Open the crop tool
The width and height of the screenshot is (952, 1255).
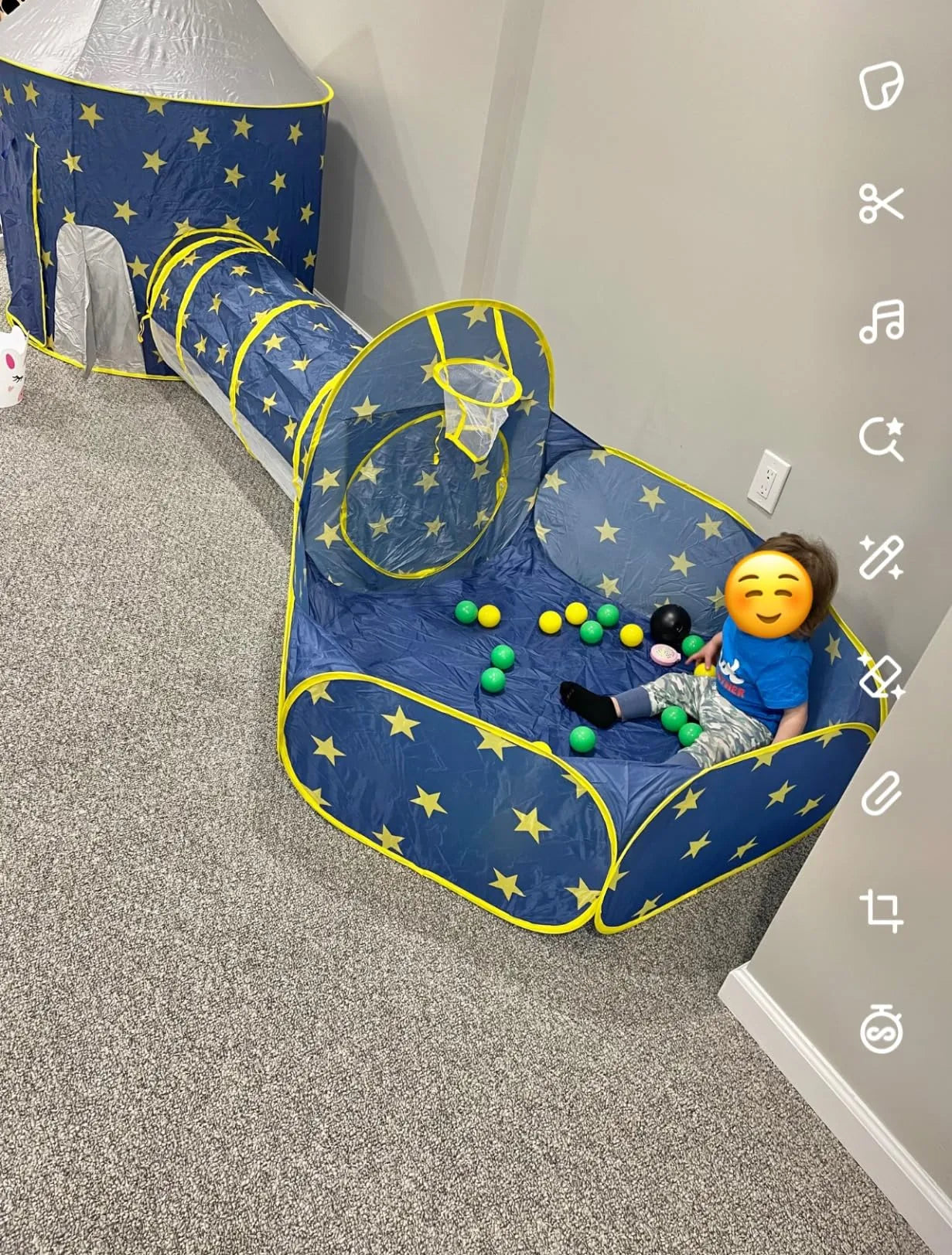pyautogui.click(x=882, y=910)
